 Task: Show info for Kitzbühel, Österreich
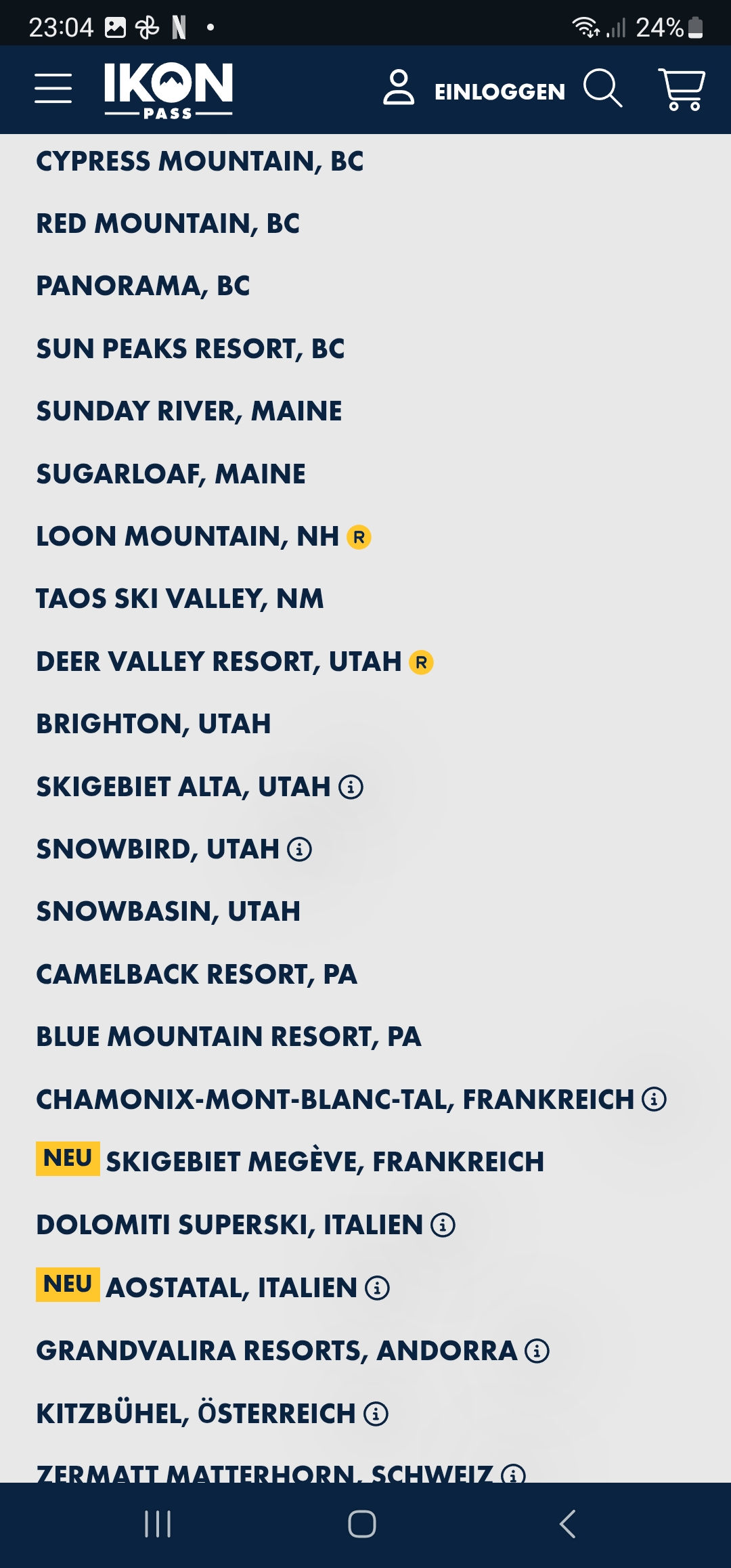pos(376,1414)
